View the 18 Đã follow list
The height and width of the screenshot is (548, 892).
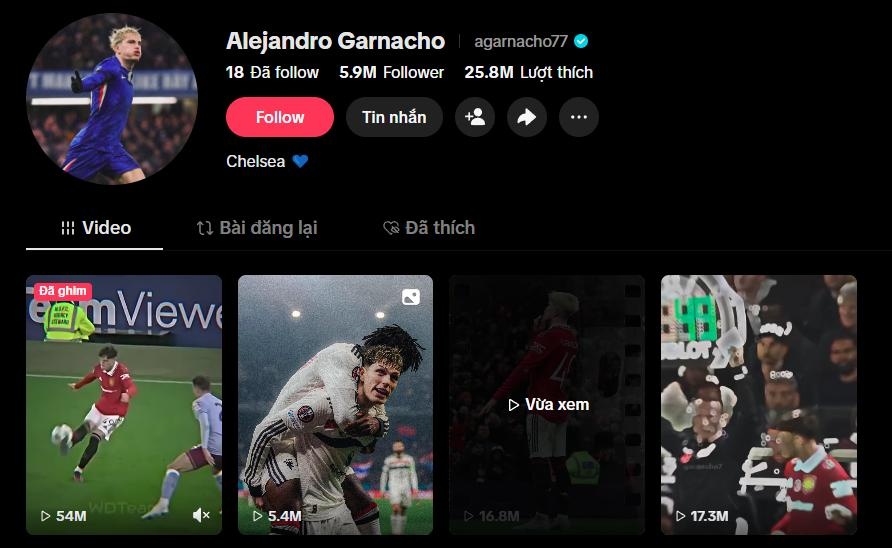pyautogui.click(x=272, y=72)
